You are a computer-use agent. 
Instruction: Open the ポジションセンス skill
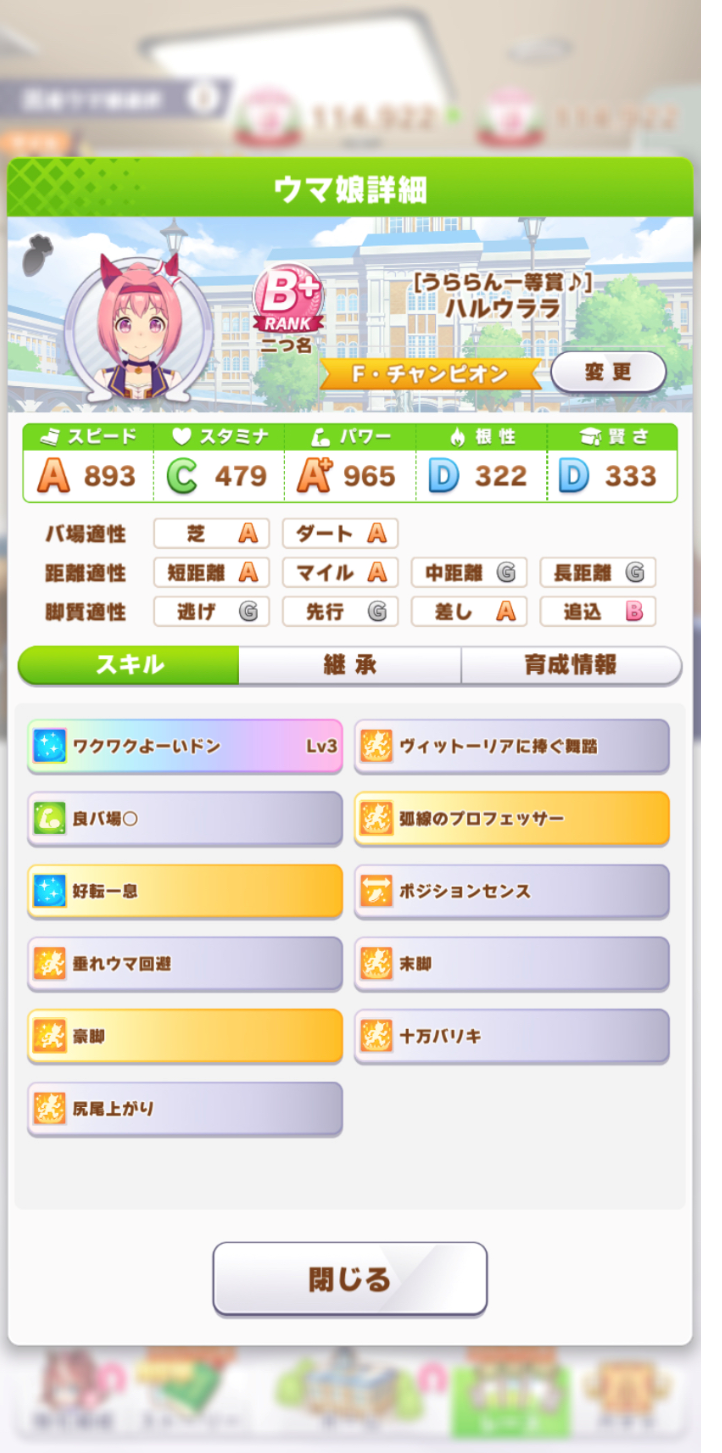[x=512, y=891]
